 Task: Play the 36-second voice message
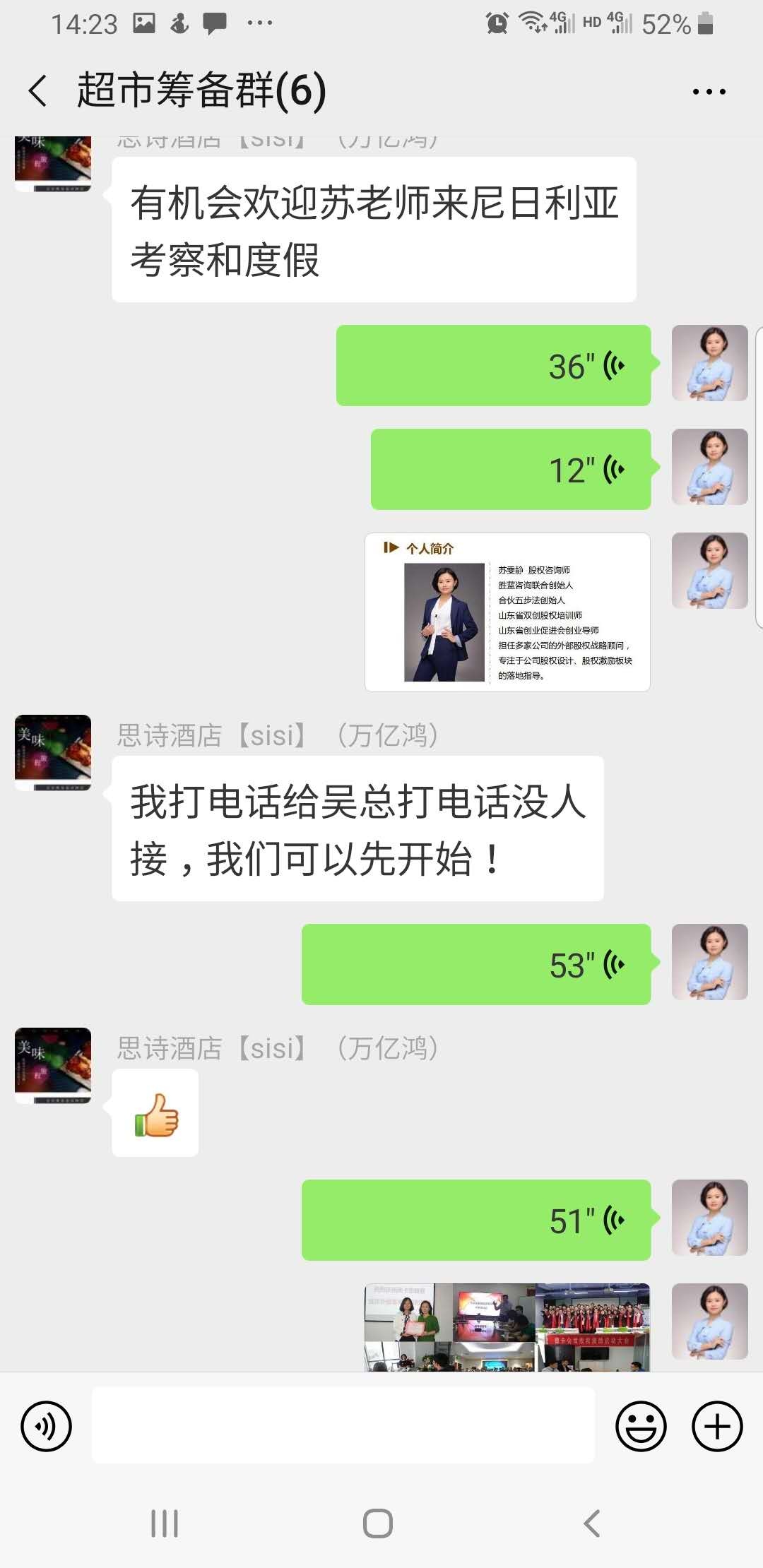point(493,365)
